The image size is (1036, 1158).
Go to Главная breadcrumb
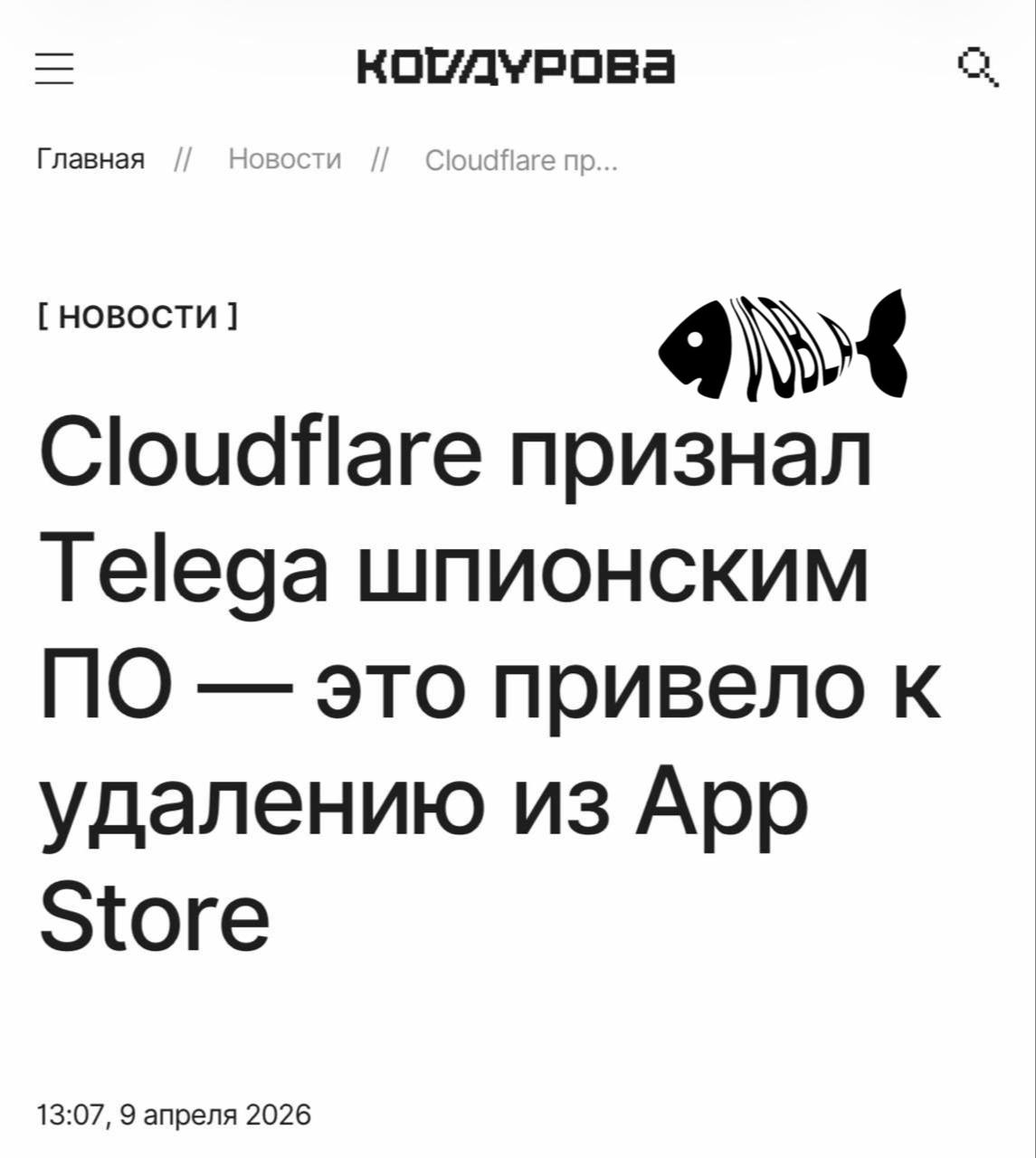[x=90, y=160]
